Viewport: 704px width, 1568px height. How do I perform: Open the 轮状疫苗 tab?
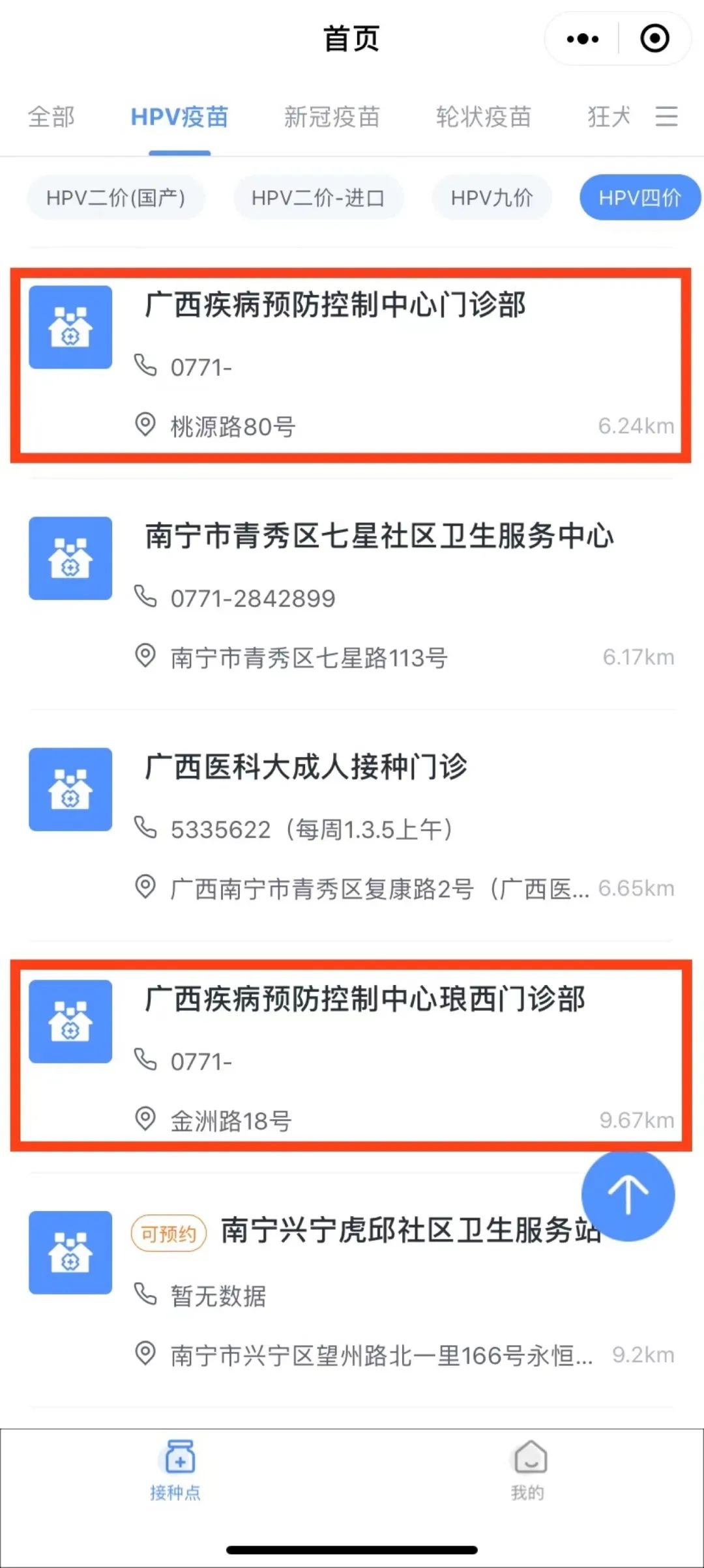coord(484,117)
